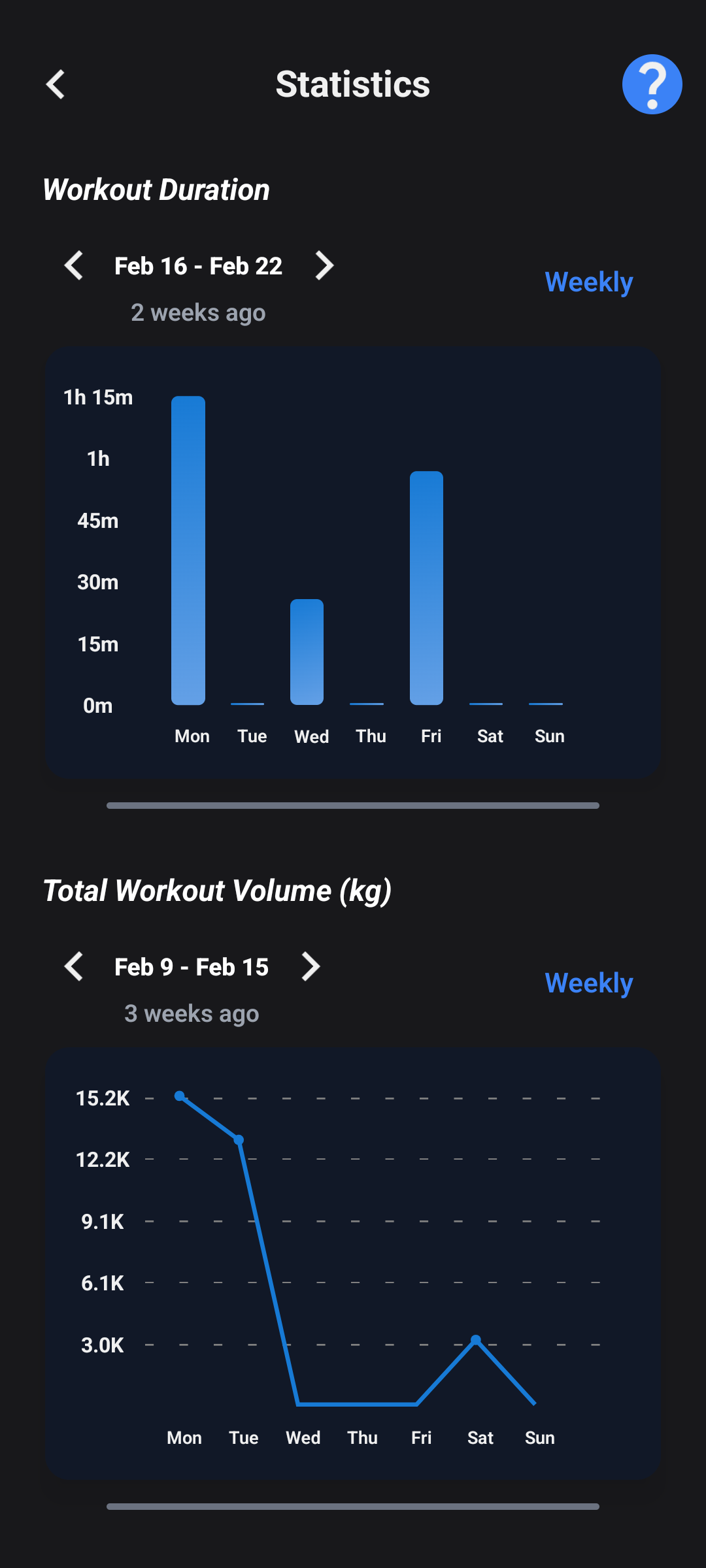Viewport: 706px width, 1568px height.
Task: Go to next week of Workout Volume
Action: point(310,966)
